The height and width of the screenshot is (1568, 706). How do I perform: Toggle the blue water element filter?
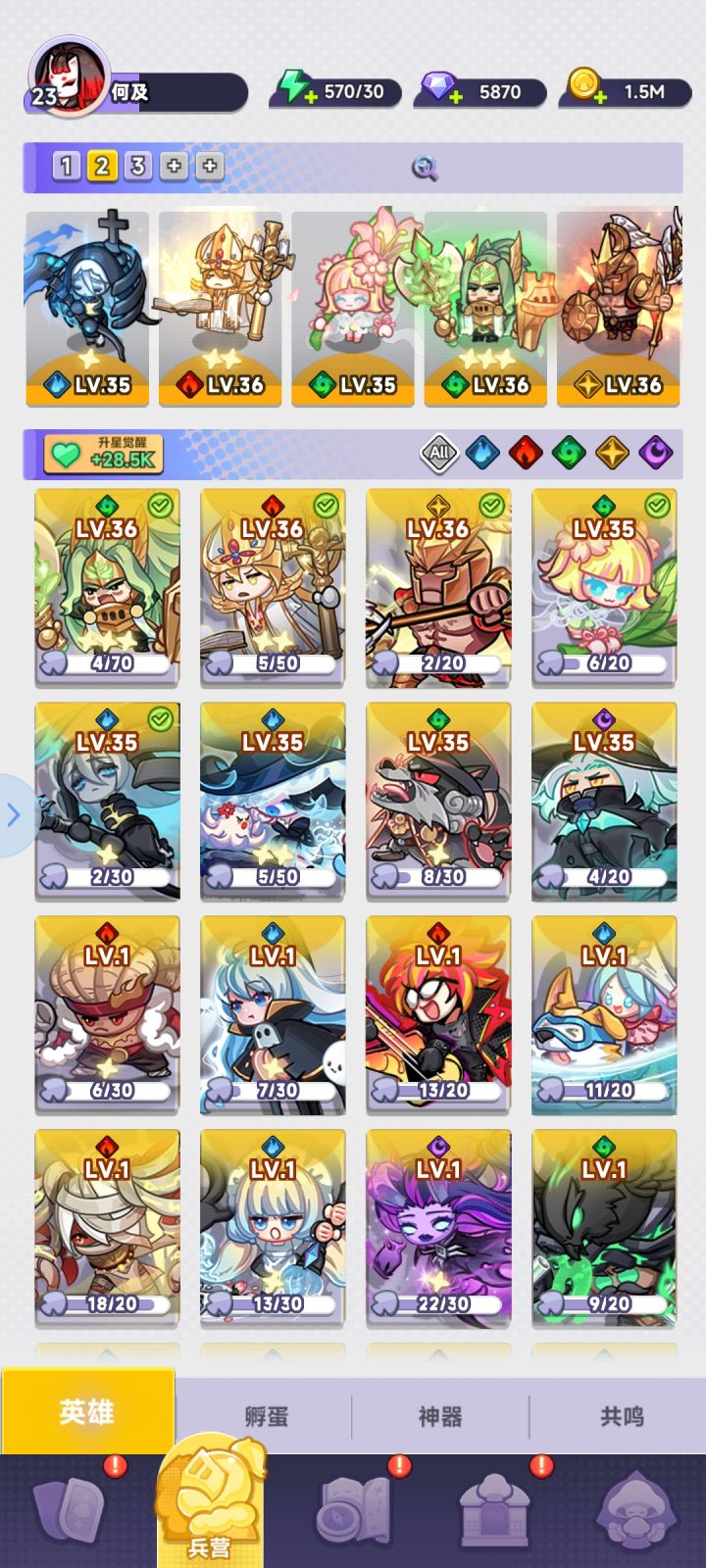point(483,452)
